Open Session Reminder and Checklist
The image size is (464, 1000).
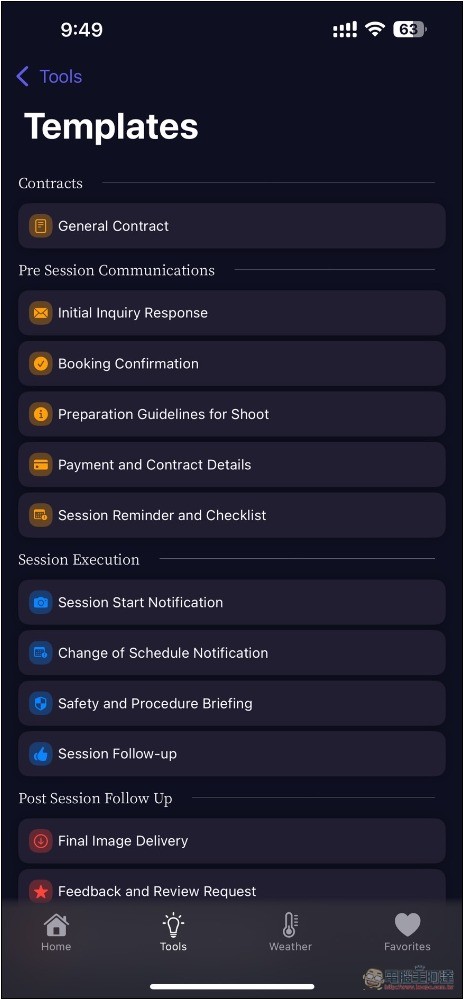pyautogui.click(x=231, y=515)
